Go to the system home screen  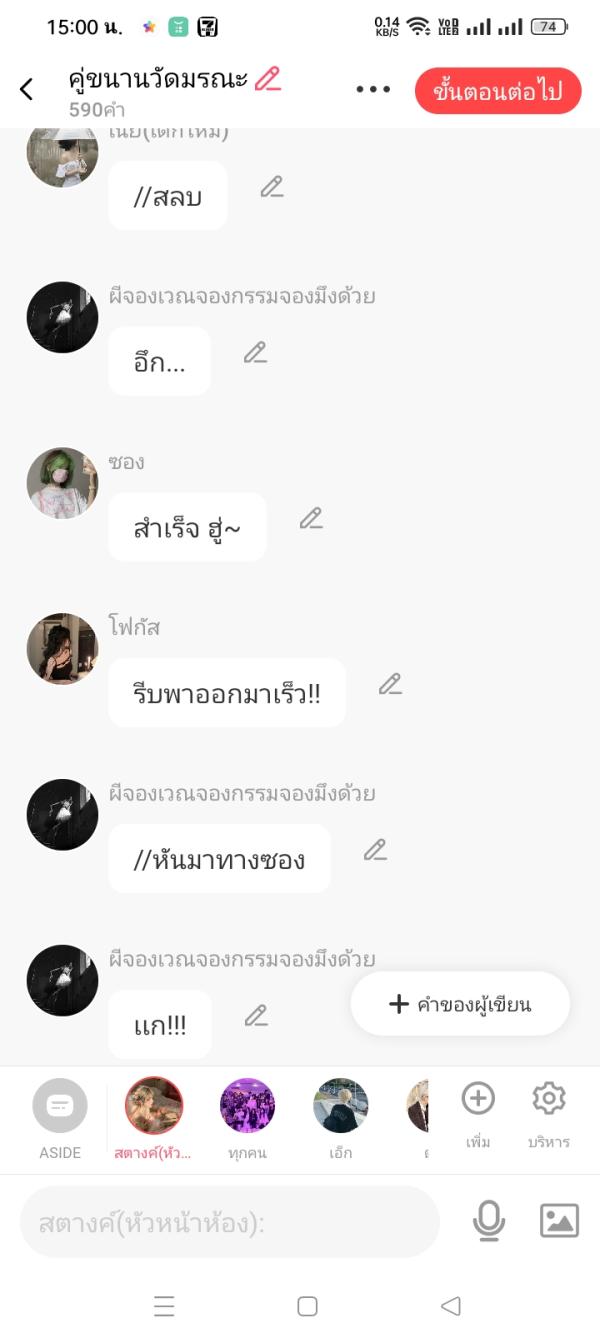tap(308, 1306)
